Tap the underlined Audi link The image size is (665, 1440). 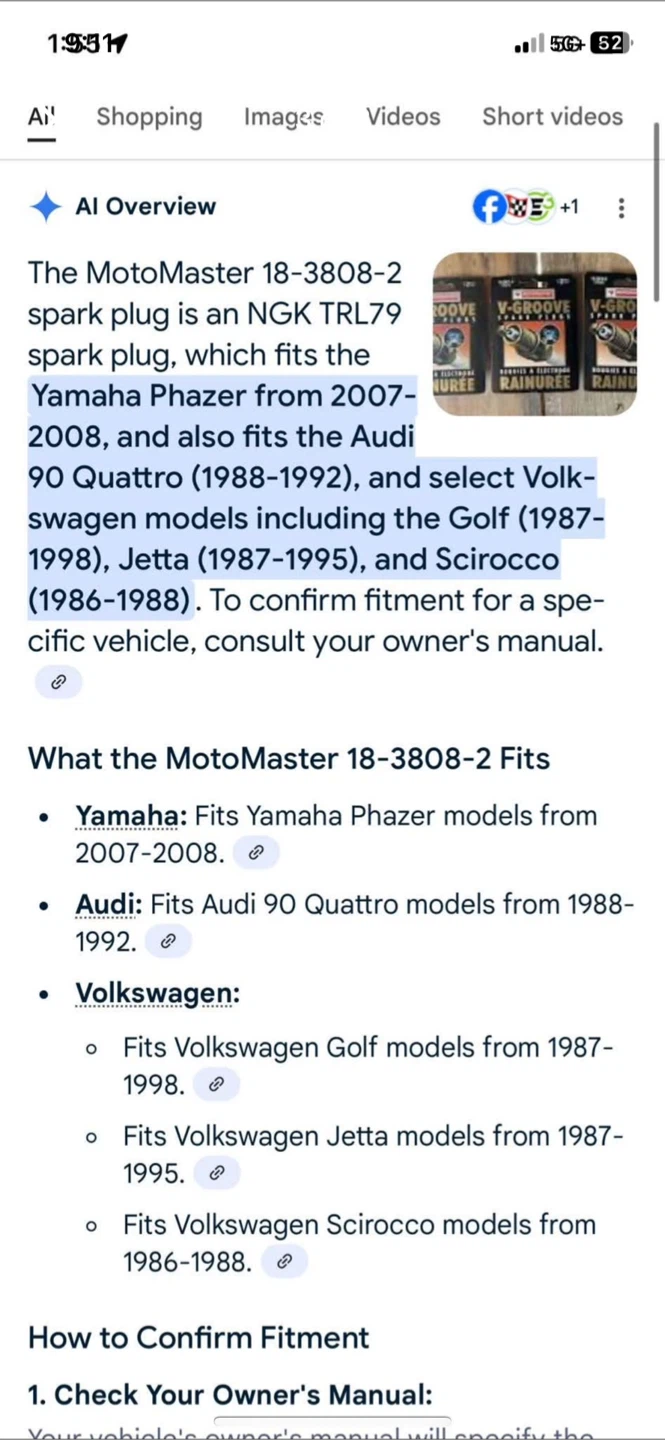click(x=108, y=905)
